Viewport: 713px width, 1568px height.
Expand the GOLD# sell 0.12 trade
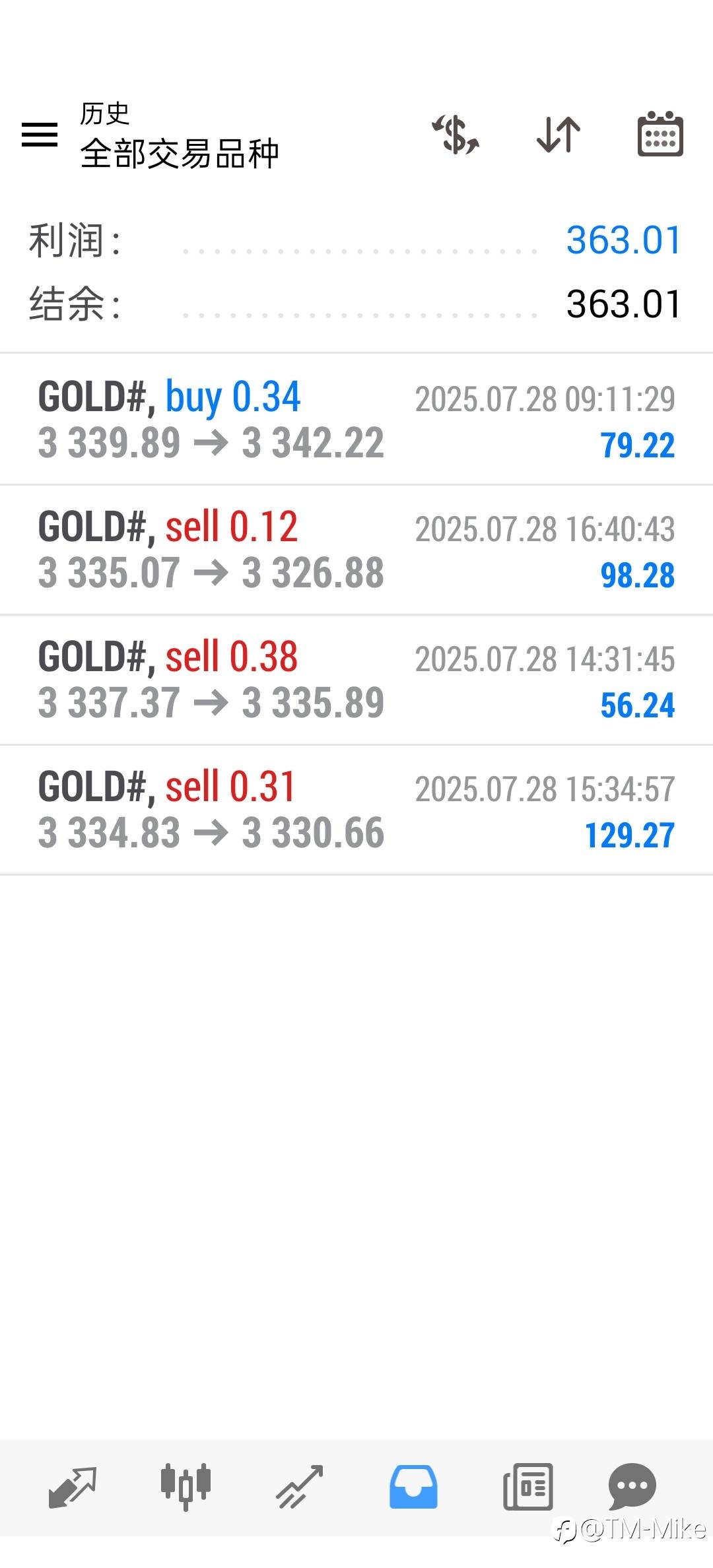(x=356, y=550)
